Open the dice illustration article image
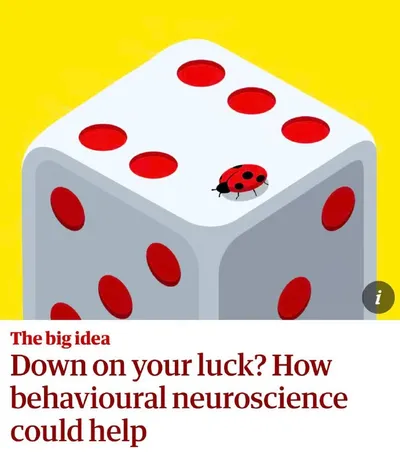Viewport: 400px width, 463px height. point(200,160)
